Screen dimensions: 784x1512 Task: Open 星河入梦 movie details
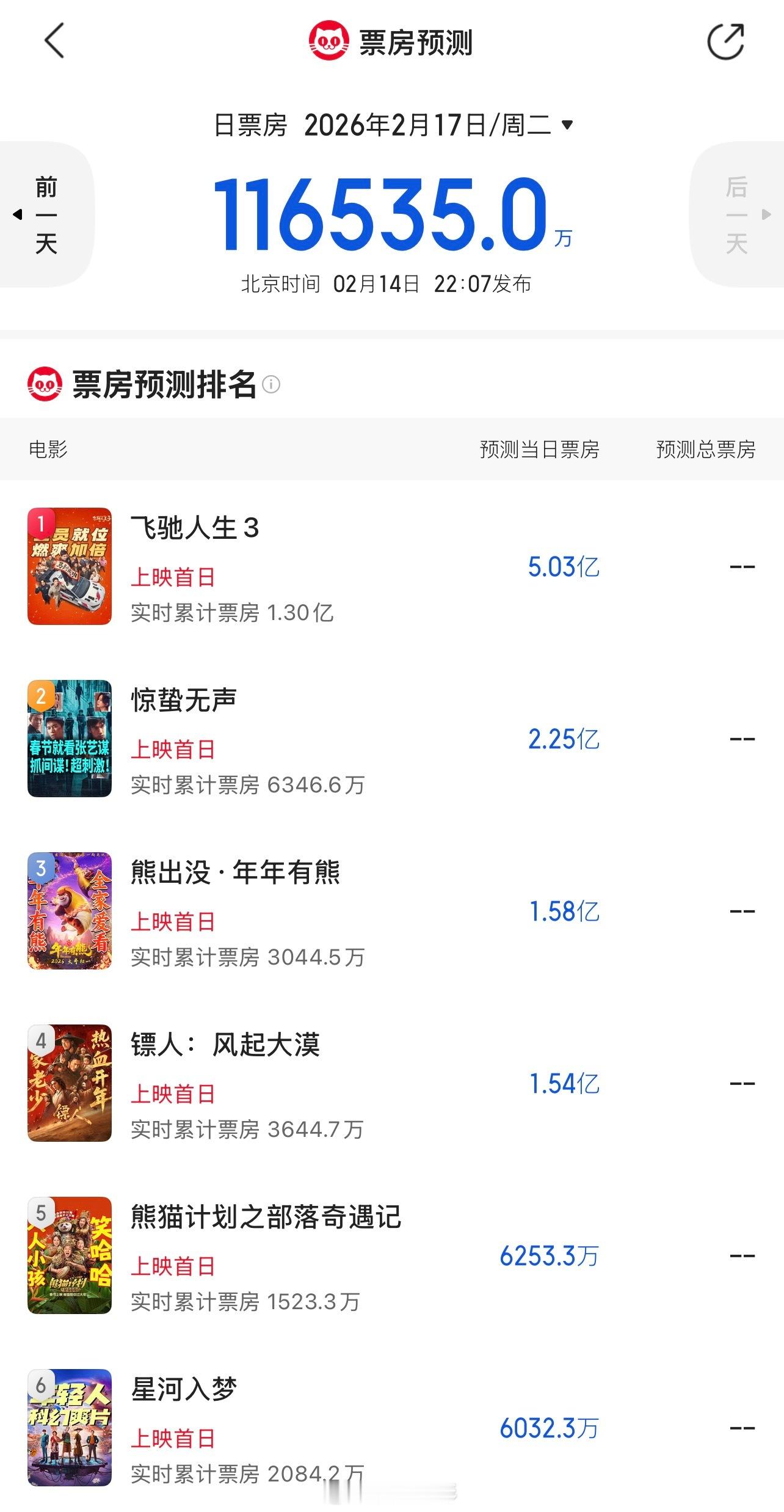click(183, 1389)
